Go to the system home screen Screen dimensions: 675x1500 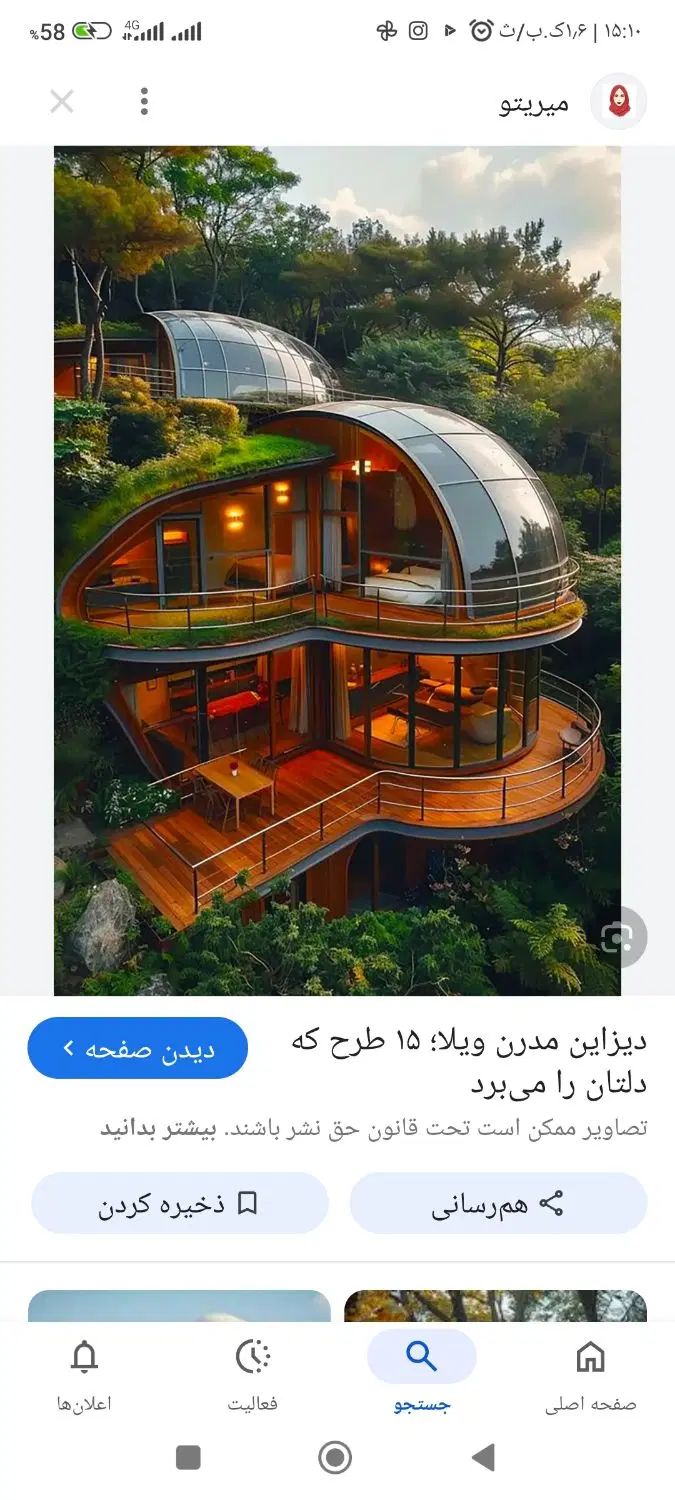(335, 1457)
